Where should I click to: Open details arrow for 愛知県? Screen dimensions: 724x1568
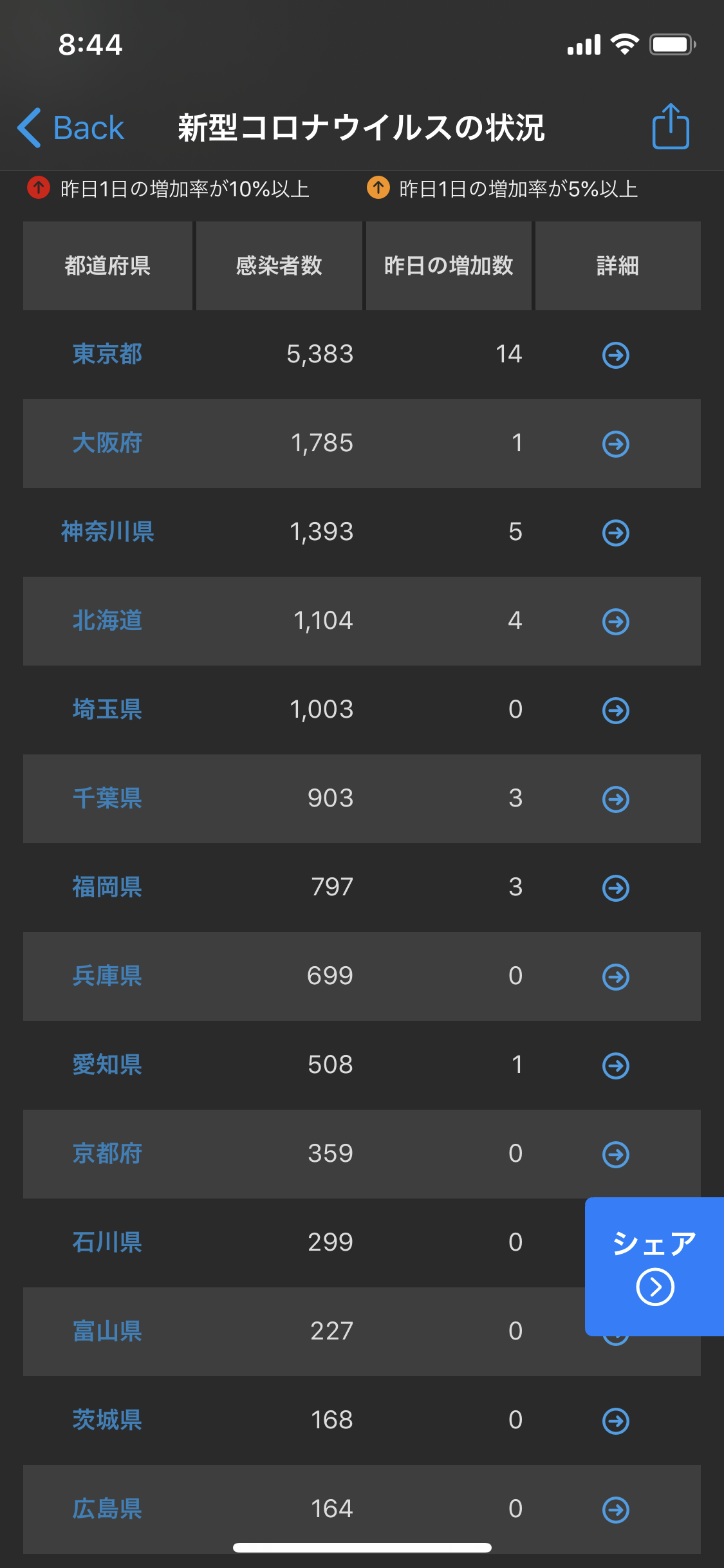[x=616, y=1065]
